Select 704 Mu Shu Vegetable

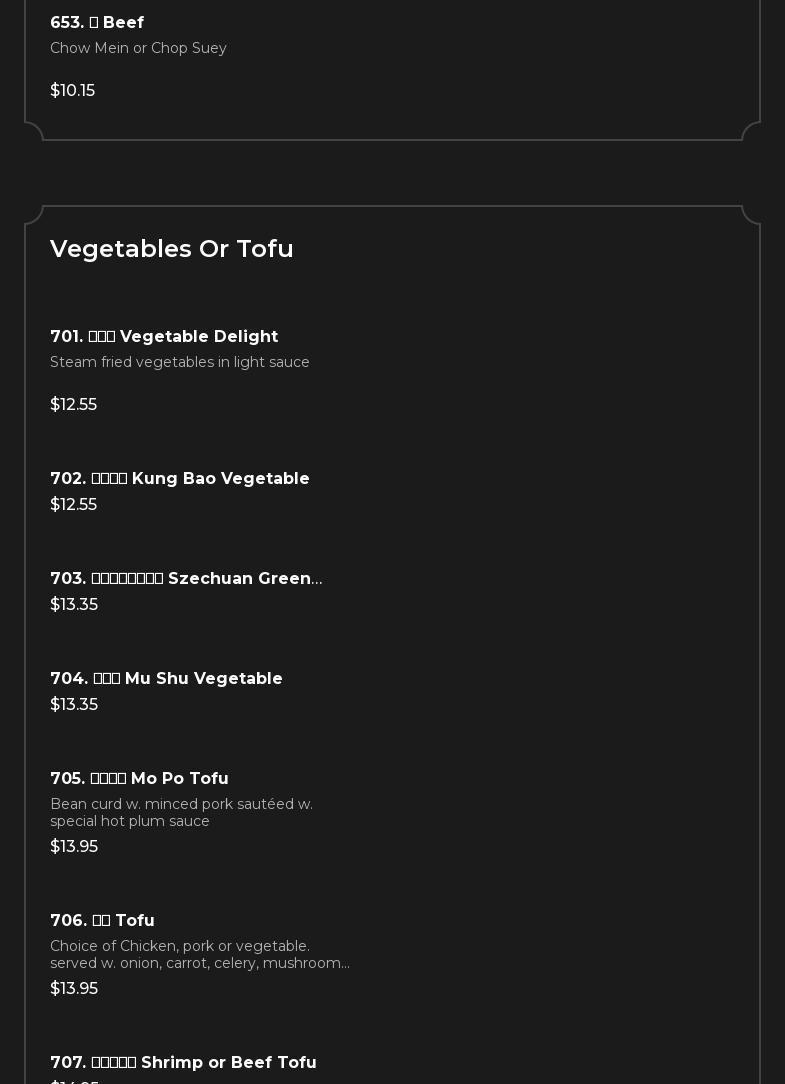pyautogui.click(x=166, y=679)
